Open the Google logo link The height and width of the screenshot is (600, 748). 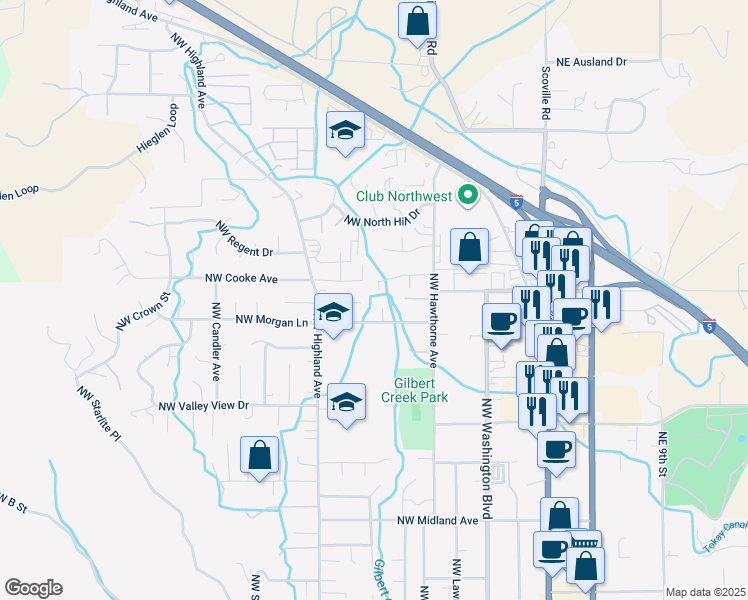(x=33, y=588)
